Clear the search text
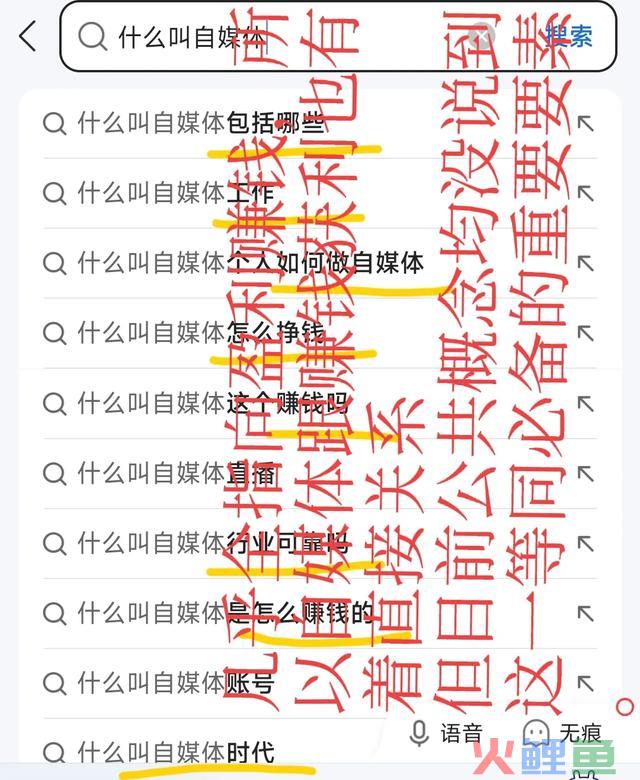Image resolution: width=640 pixels, height=780 pixels. point(482,37)
